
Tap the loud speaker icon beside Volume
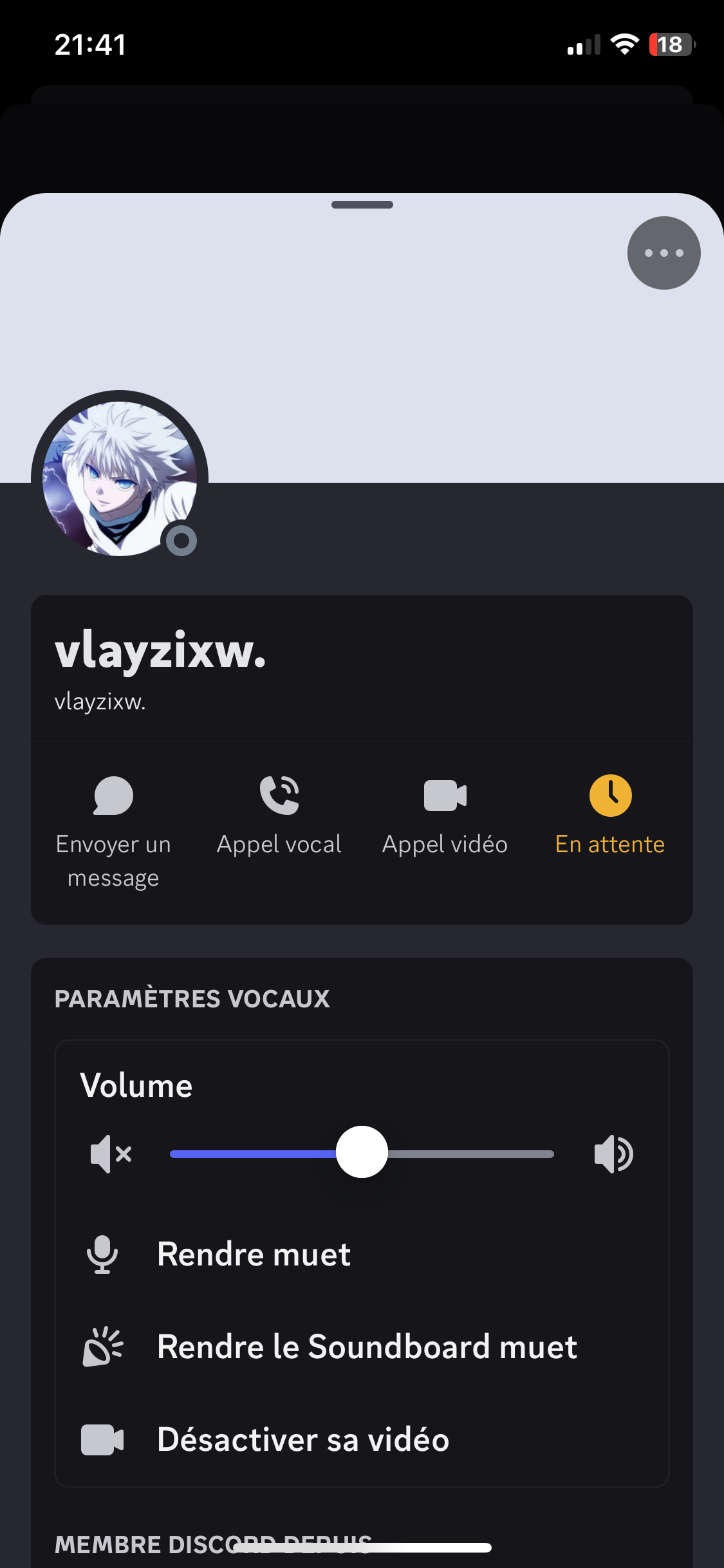pos(614,1153)
